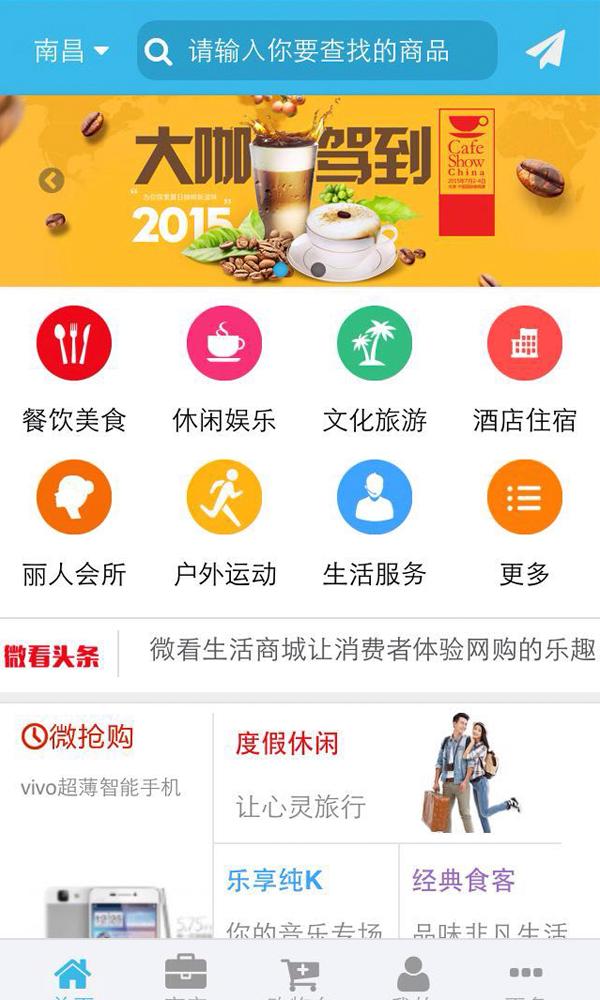The image size is (600, 1000).
Task: Open the 微抢购 vivo phone deal
Action: click(x=105, y=820)
